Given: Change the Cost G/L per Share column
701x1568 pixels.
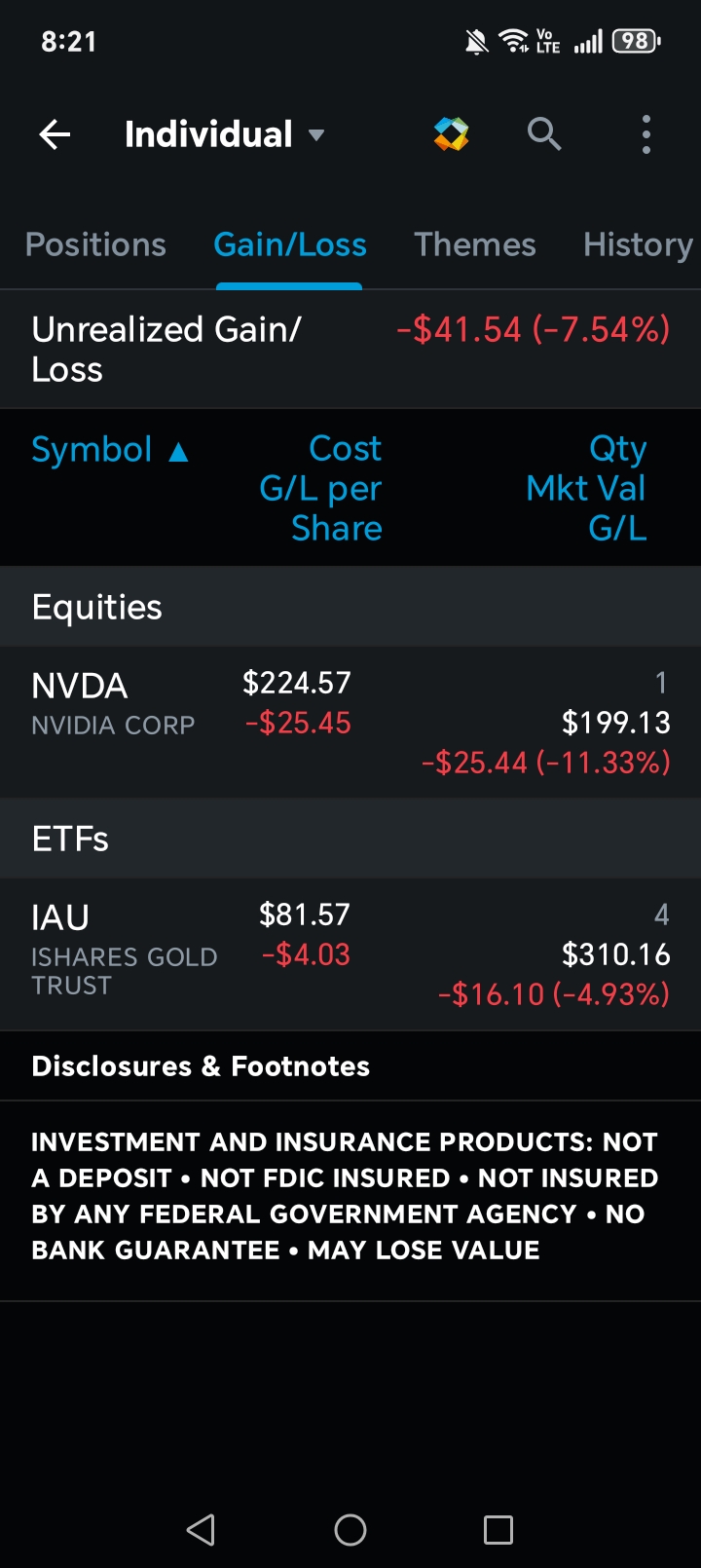Looking at the screenshot, I should point(320,488).
